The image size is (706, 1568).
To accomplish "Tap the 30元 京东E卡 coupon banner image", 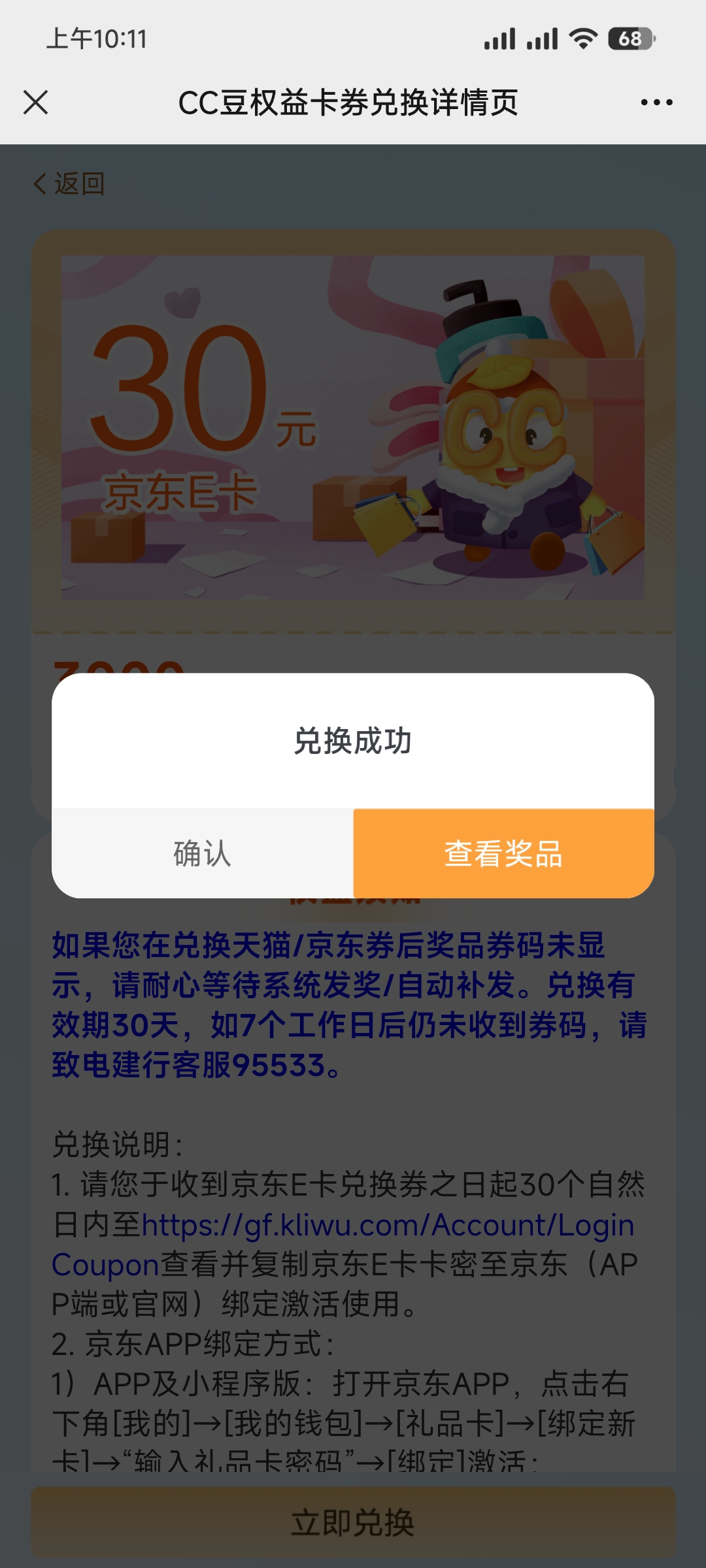I will (353, 428).
